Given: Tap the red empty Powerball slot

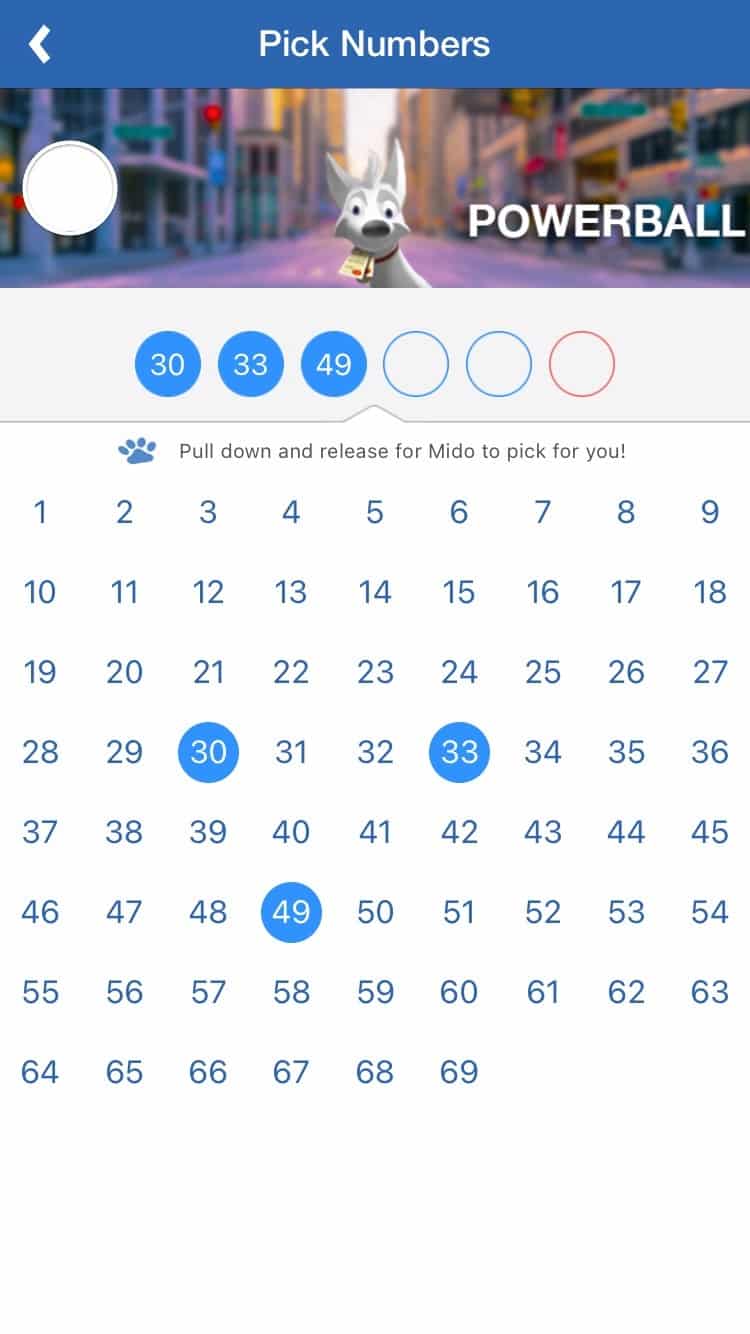Looking at the screenshot, I should point(582,364).
